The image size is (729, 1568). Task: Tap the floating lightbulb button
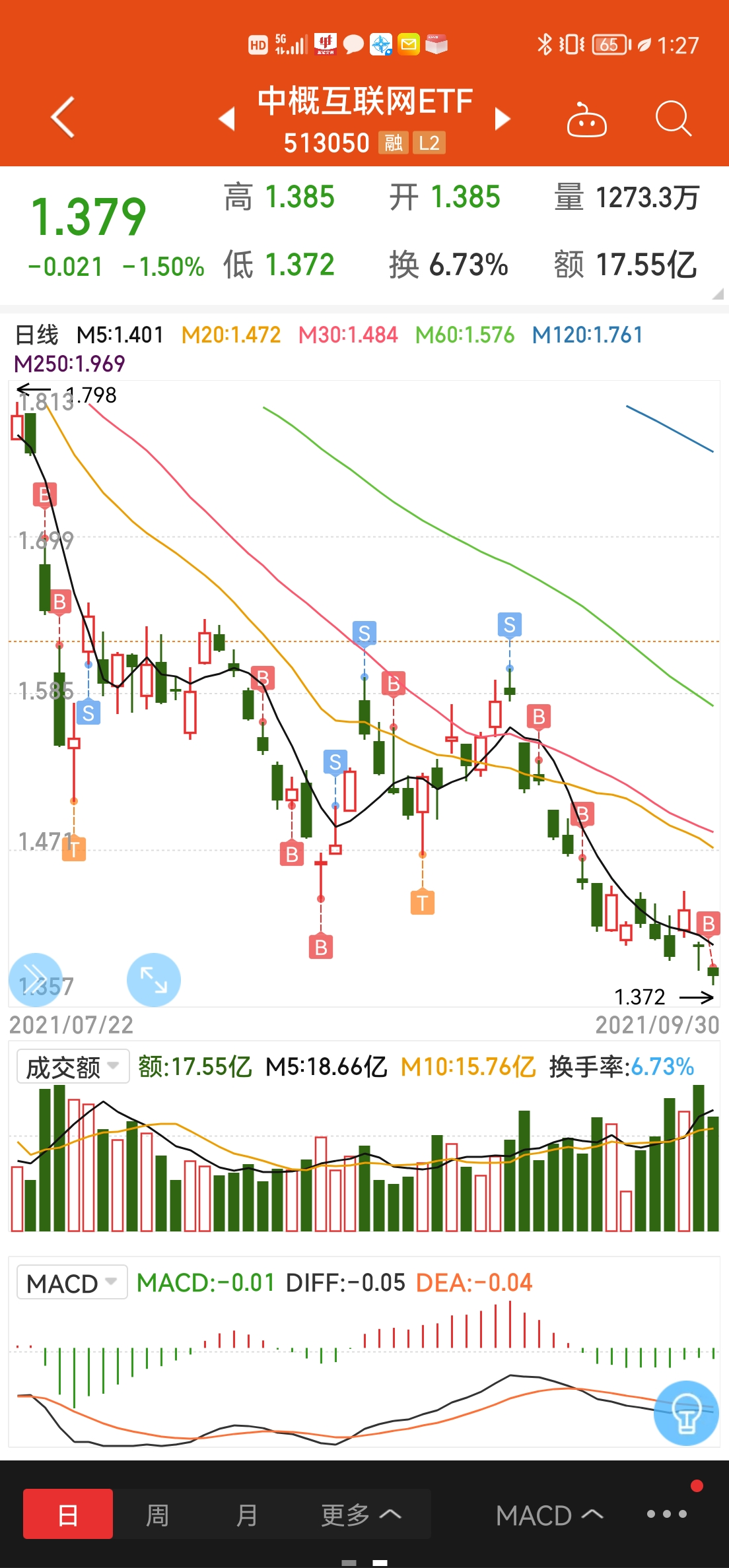click(686, 1413)
